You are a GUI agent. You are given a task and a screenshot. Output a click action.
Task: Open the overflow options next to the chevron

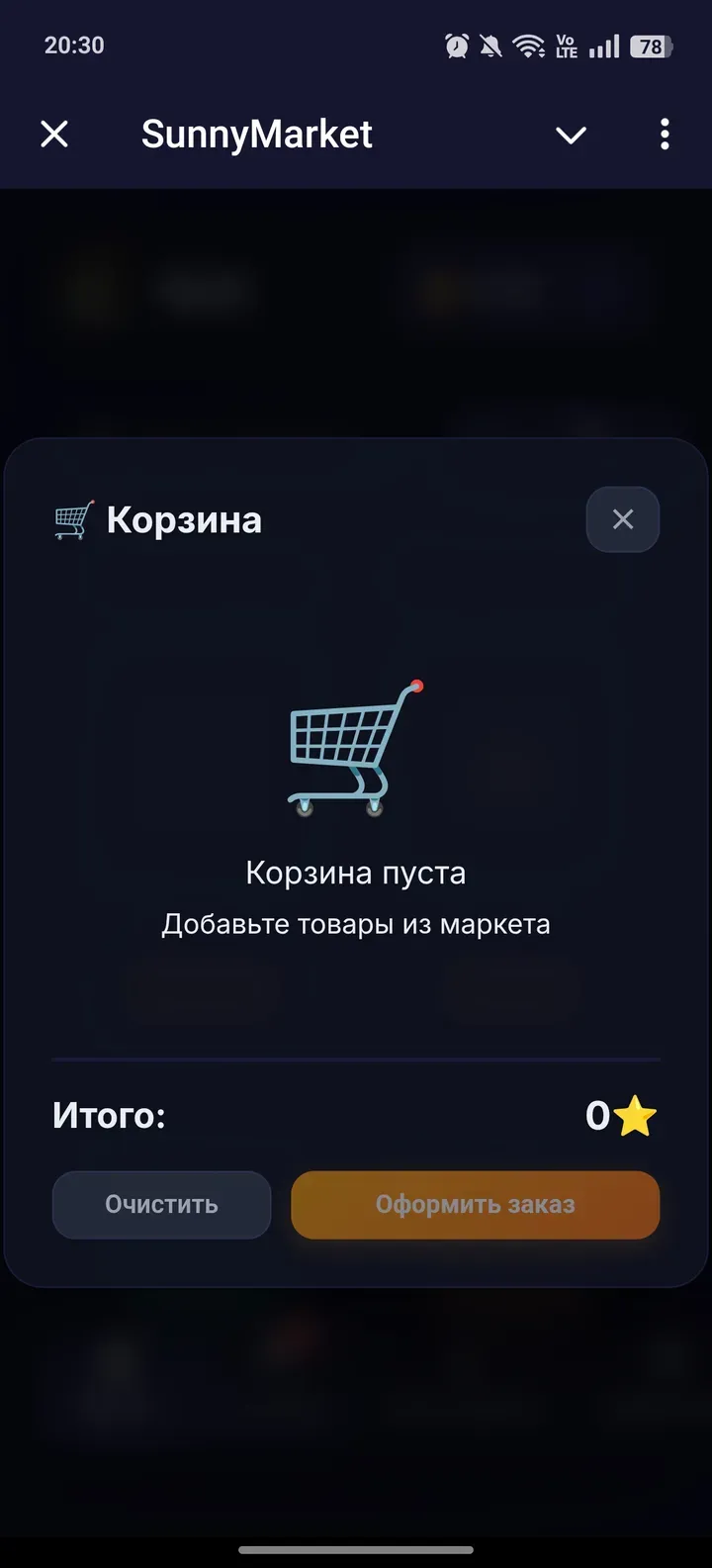pyautogui.click(x=665, y=135)
